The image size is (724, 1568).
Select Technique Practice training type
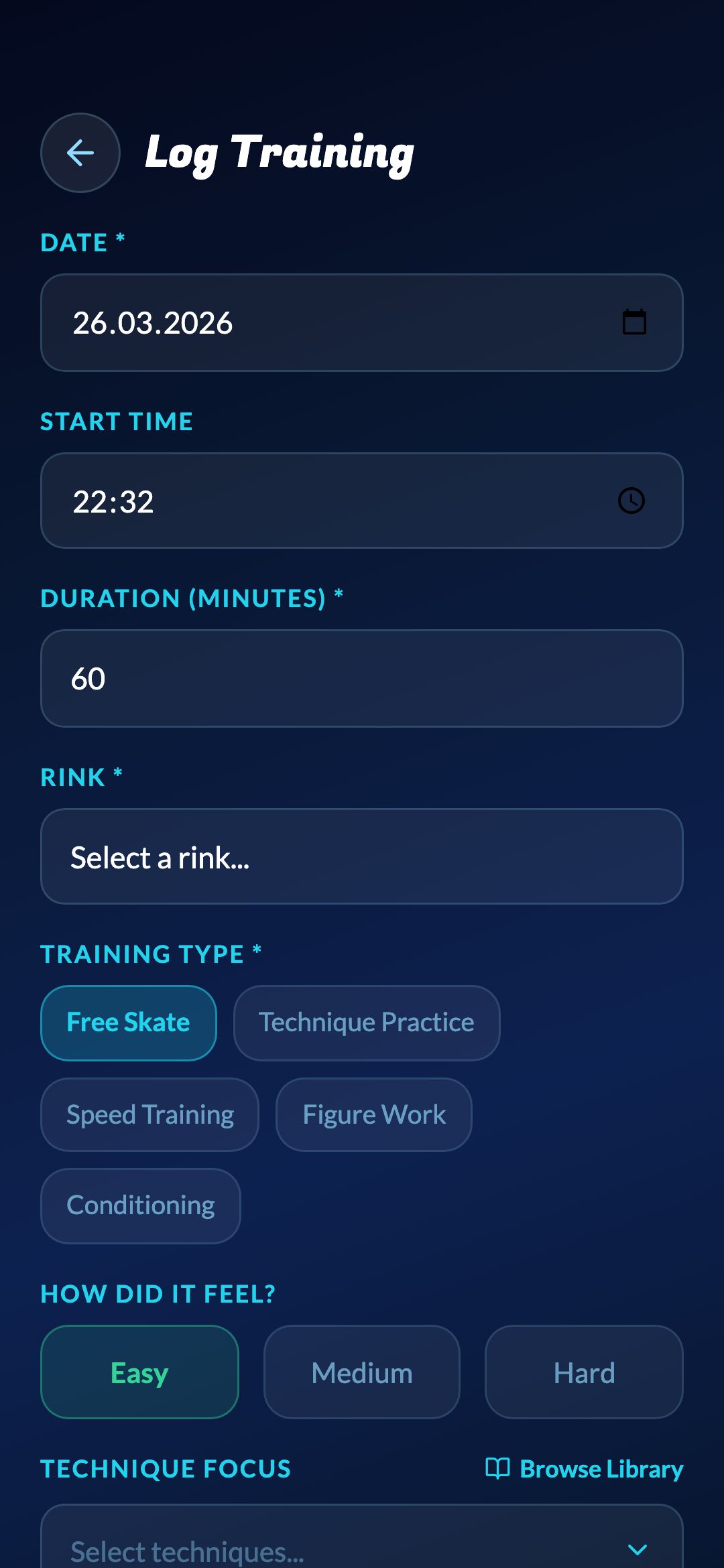pyautogui.click(x=366, y=1023)
